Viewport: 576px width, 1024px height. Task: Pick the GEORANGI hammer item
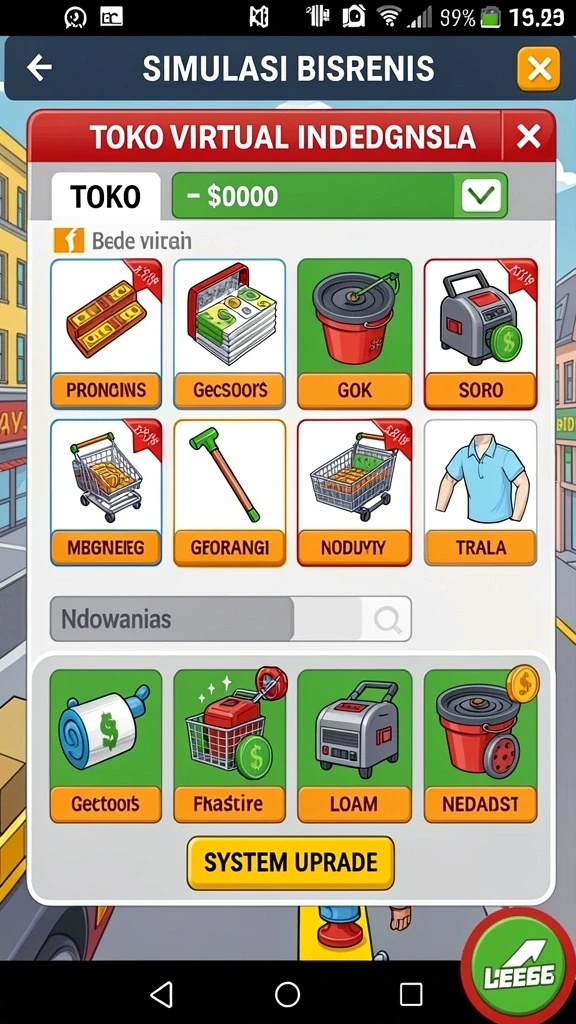coord(229,492)
